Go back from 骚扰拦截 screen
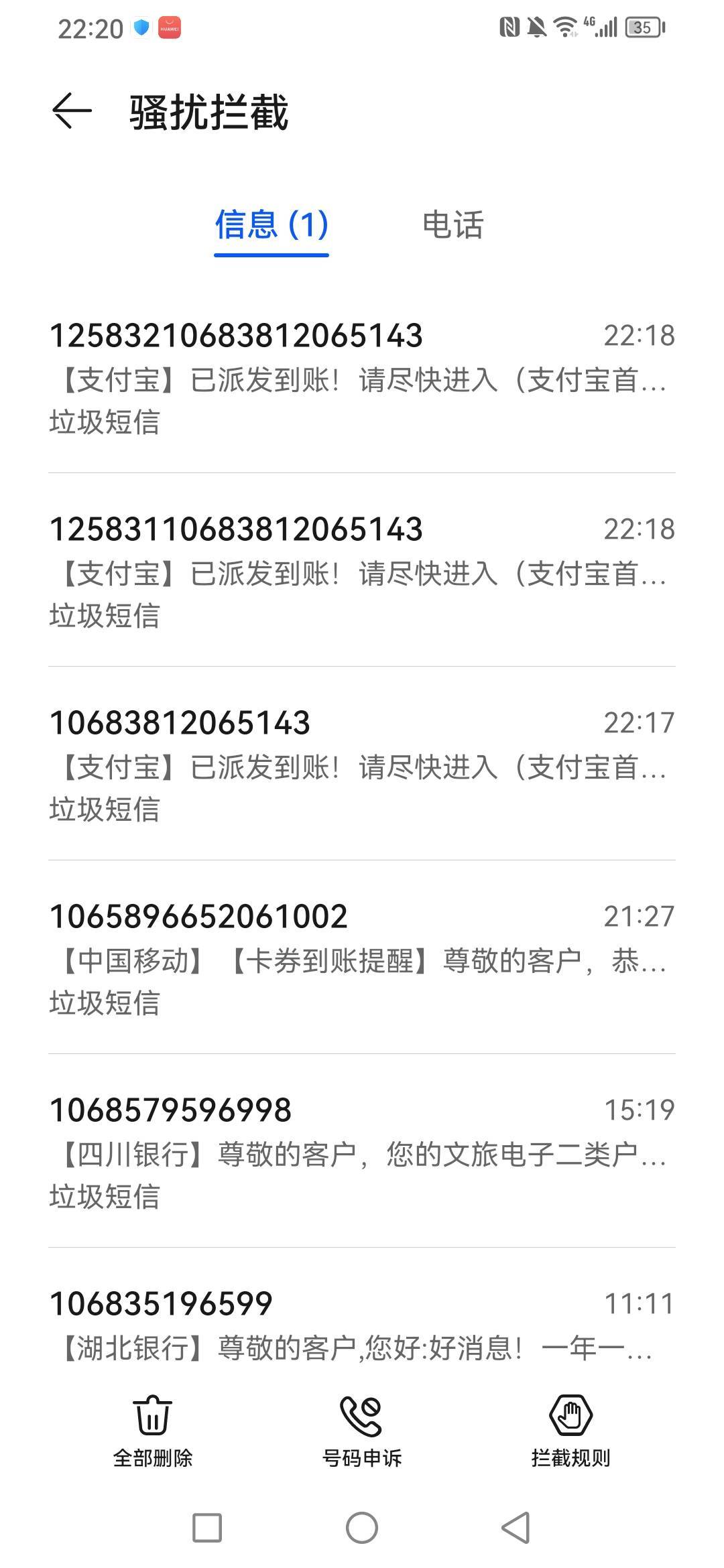724x1568 pixels. pos(72,111)
